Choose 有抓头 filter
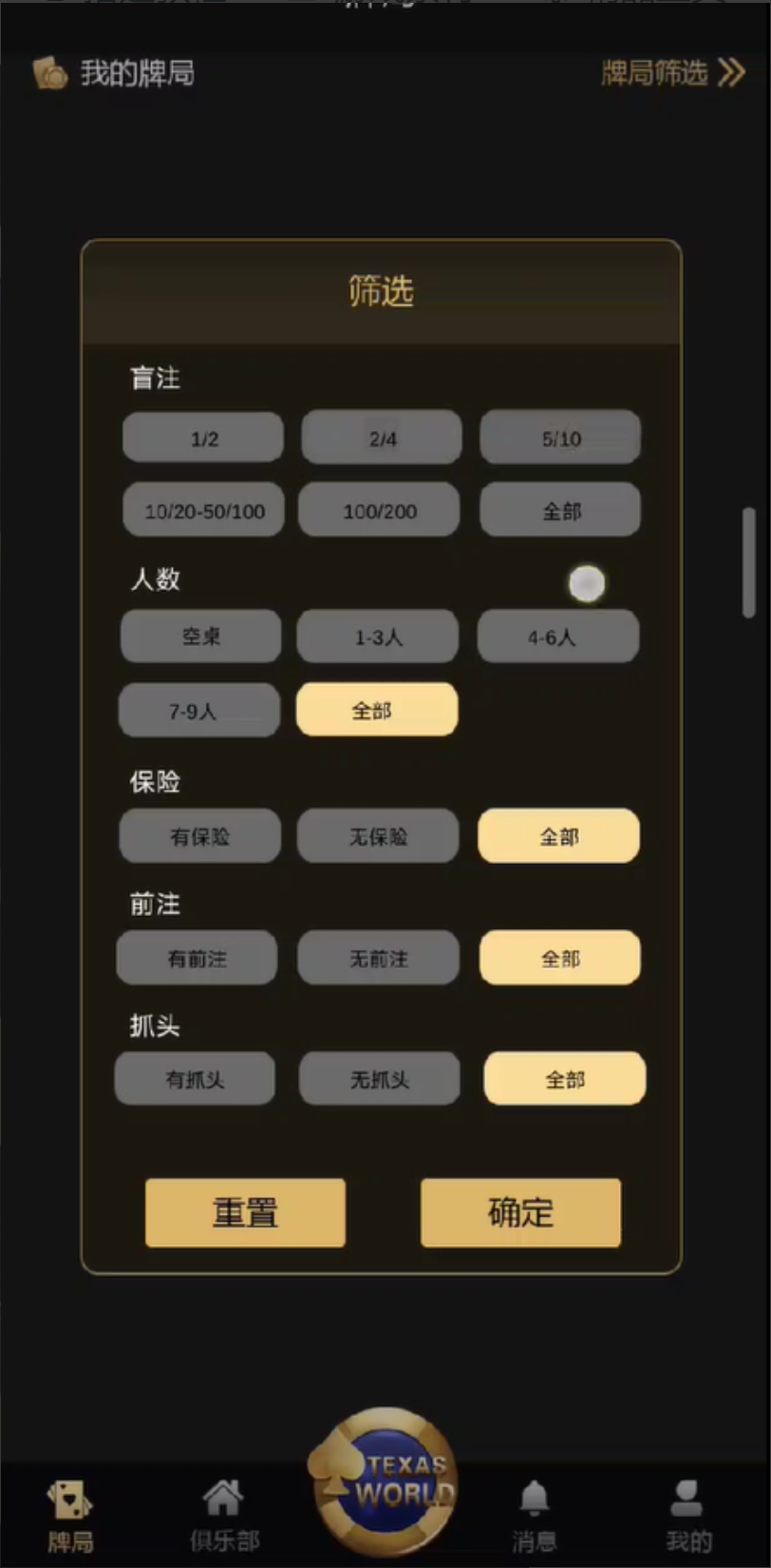Image resolution: width=771 pixels, height=1568 pixels. pos(195,1078)
